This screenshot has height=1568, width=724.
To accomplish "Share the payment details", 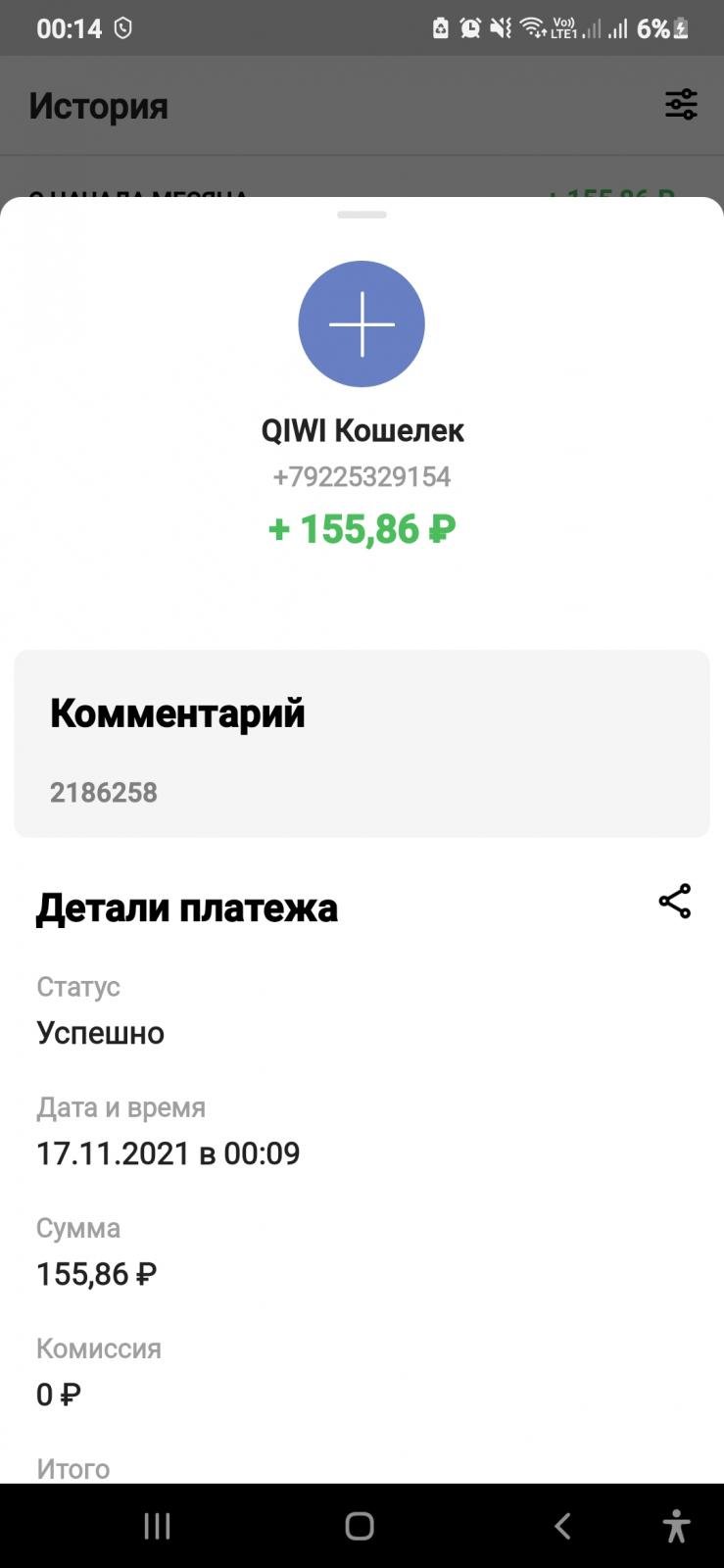I will coord(674,902).
